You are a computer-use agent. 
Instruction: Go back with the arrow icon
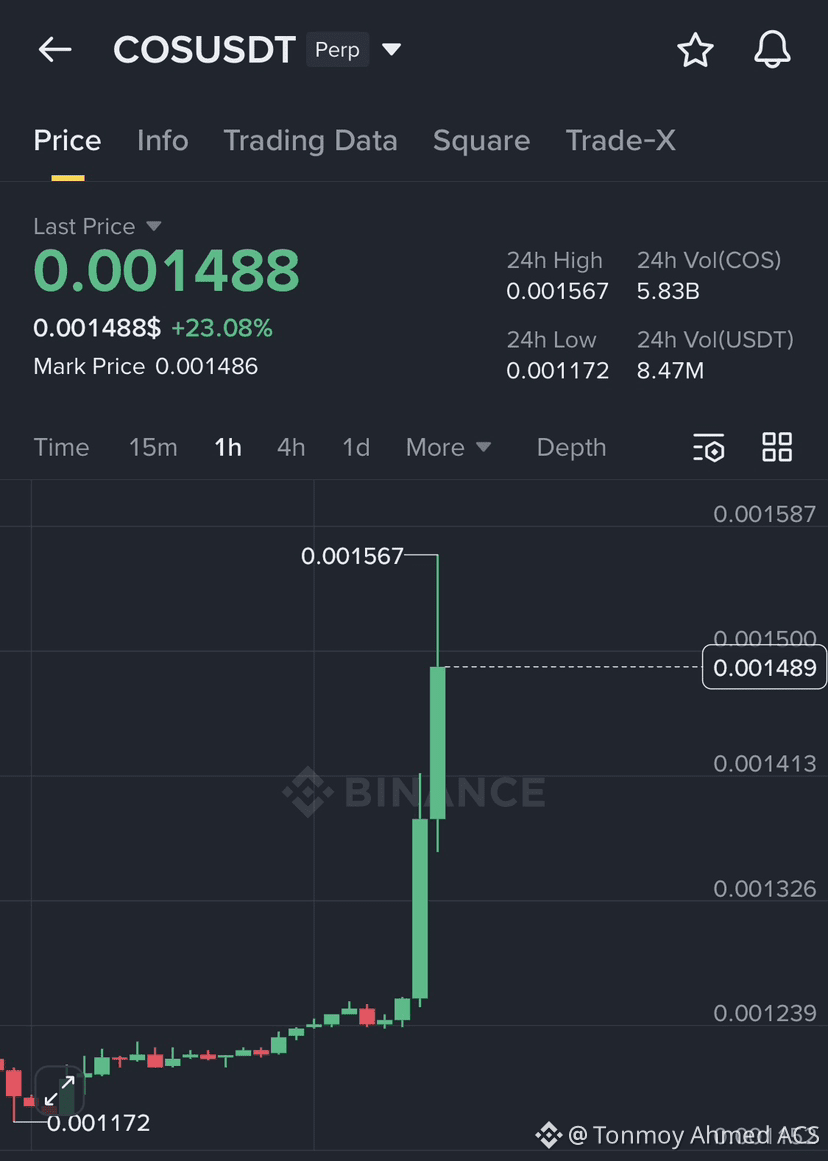point(55,50)
